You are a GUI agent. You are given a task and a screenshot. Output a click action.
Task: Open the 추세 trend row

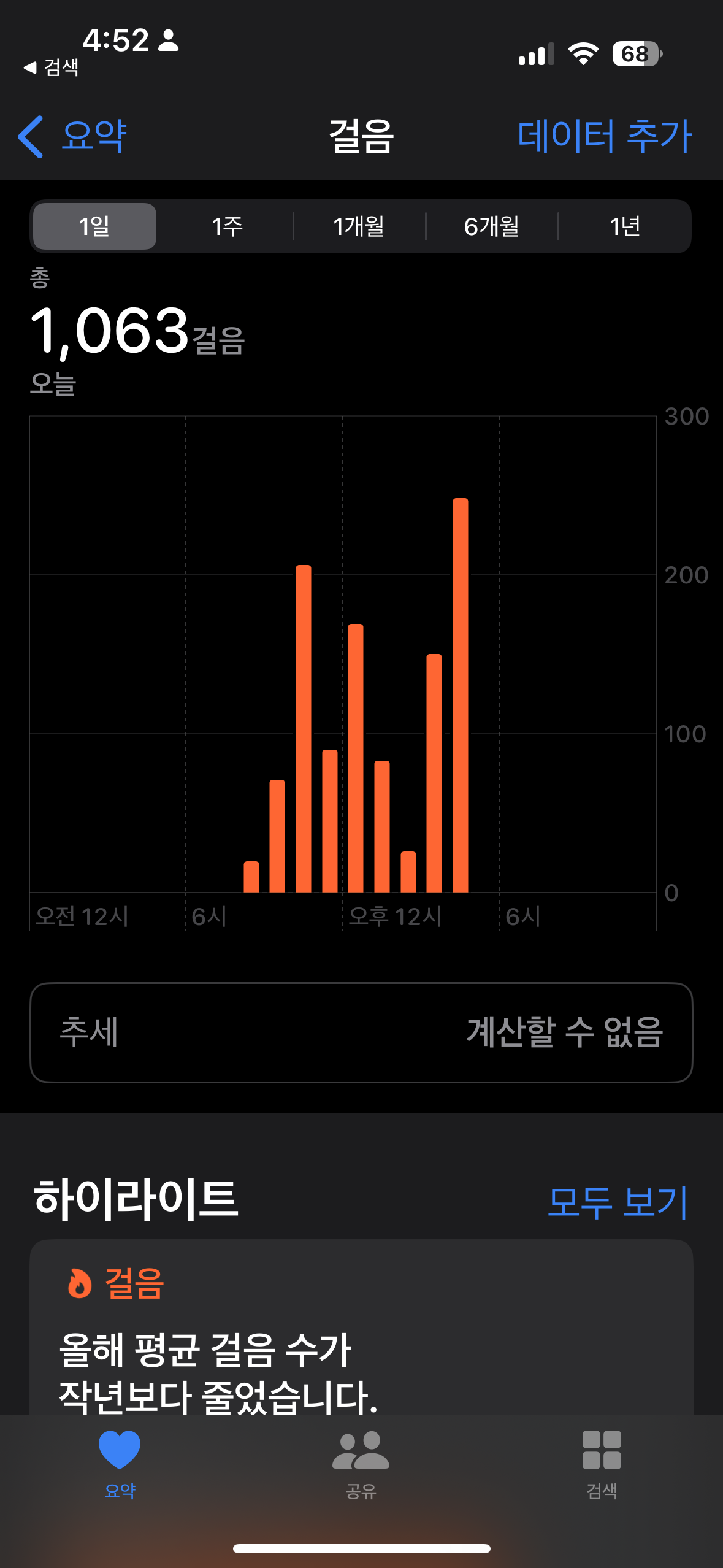pyautogui.click(x=361, y=1032)
